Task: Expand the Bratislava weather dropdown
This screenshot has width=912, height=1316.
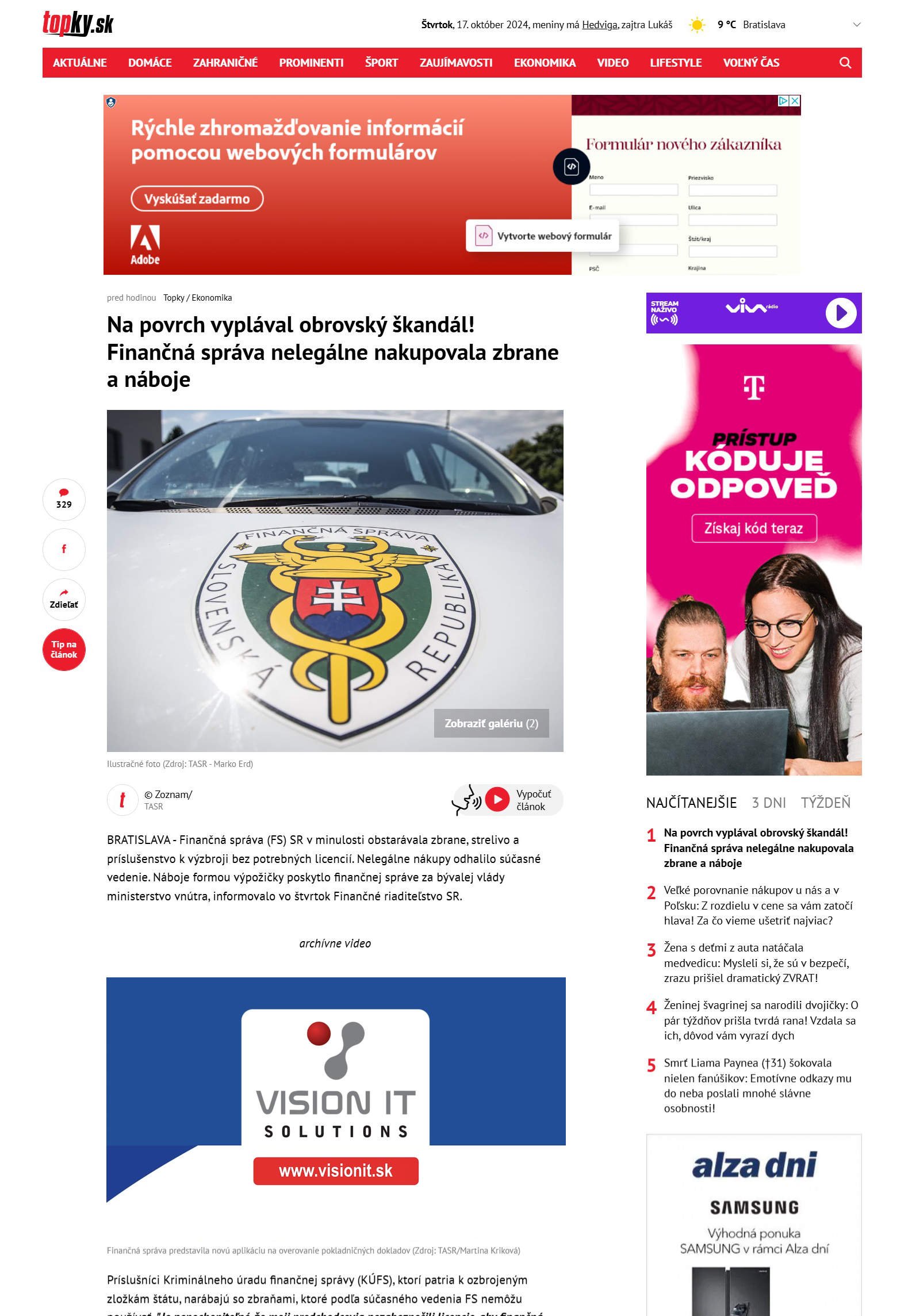Action: (856, 25)
